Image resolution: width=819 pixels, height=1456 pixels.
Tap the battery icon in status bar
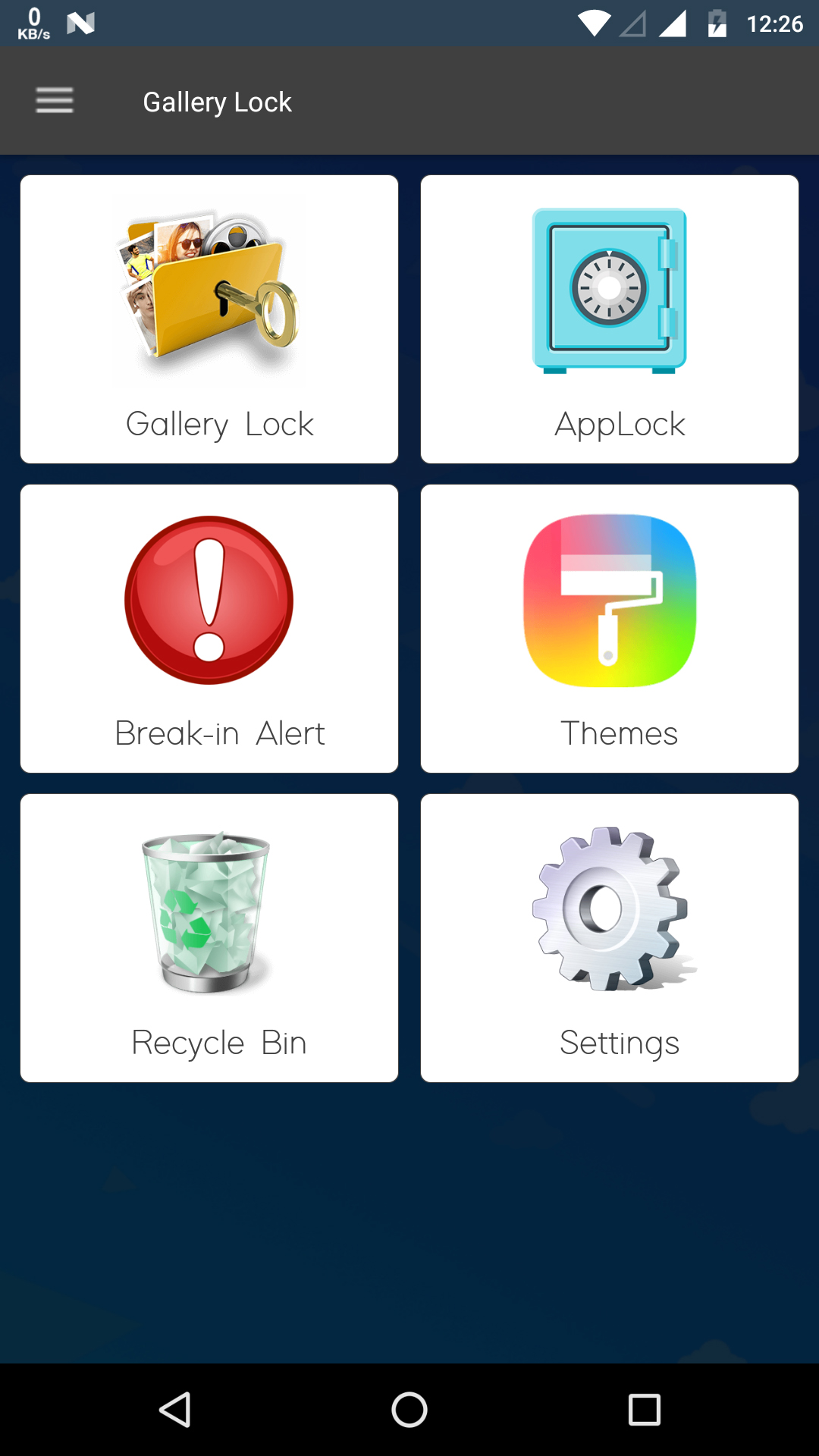point(717,23)
